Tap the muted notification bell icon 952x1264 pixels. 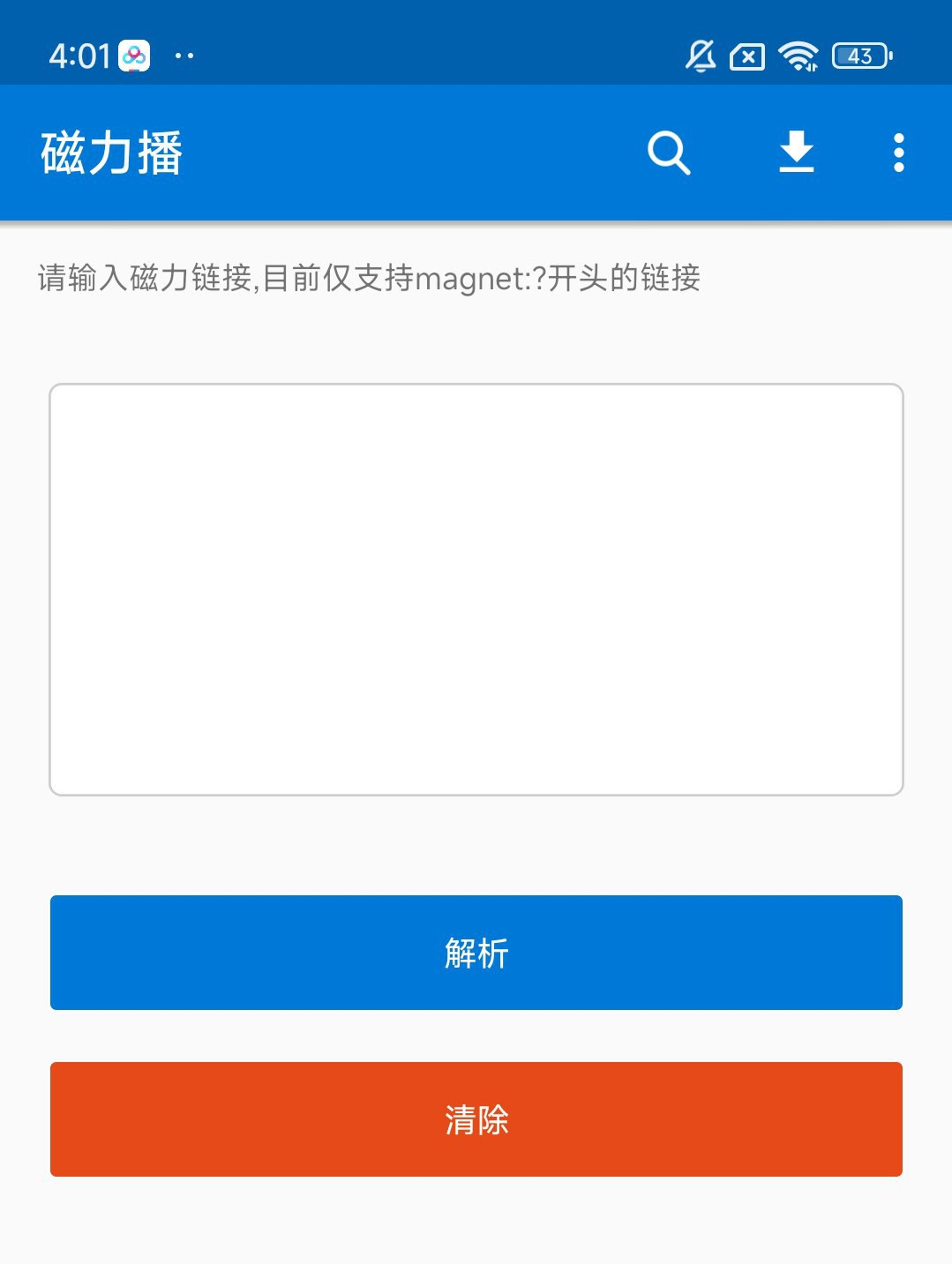click(x=700, y=56)
